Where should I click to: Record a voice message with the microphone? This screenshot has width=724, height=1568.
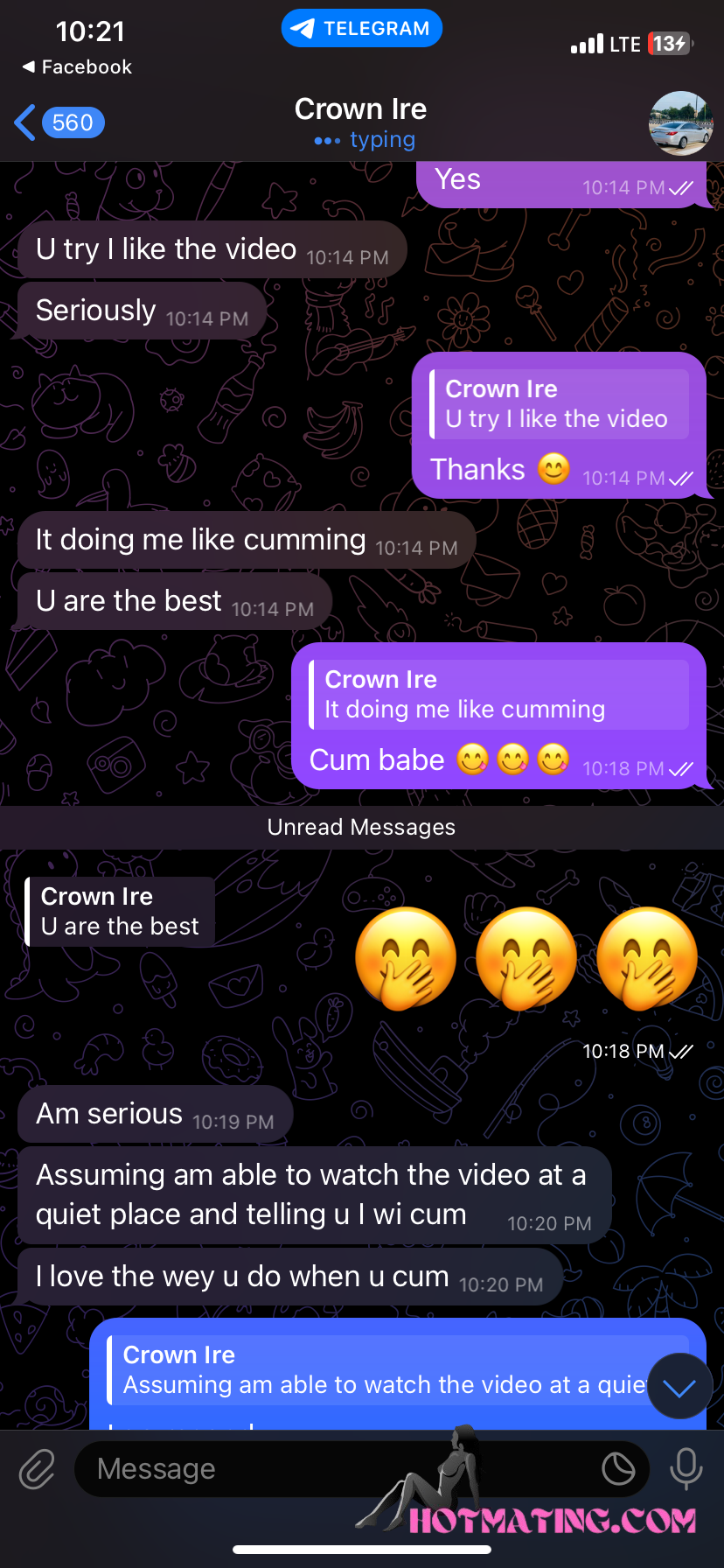[686, 1469]
